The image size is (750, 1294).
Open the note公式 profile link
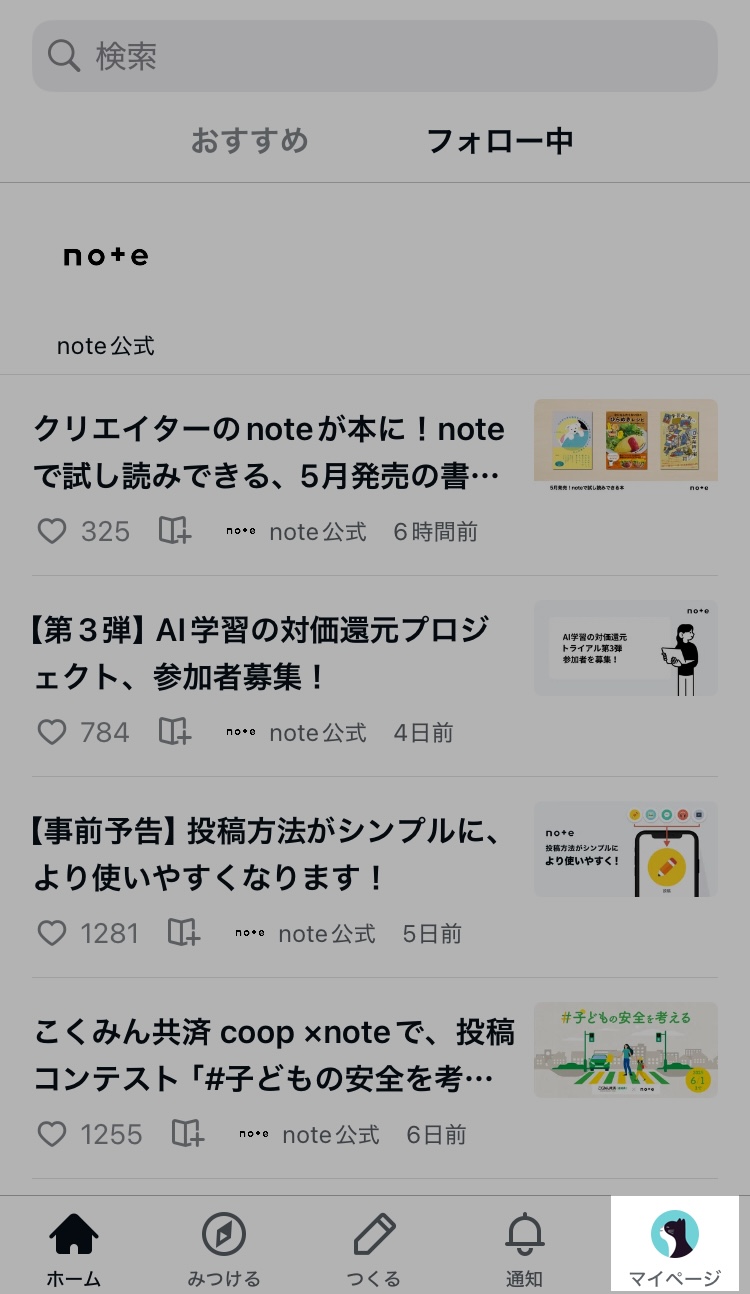click(x=105, y=345)
